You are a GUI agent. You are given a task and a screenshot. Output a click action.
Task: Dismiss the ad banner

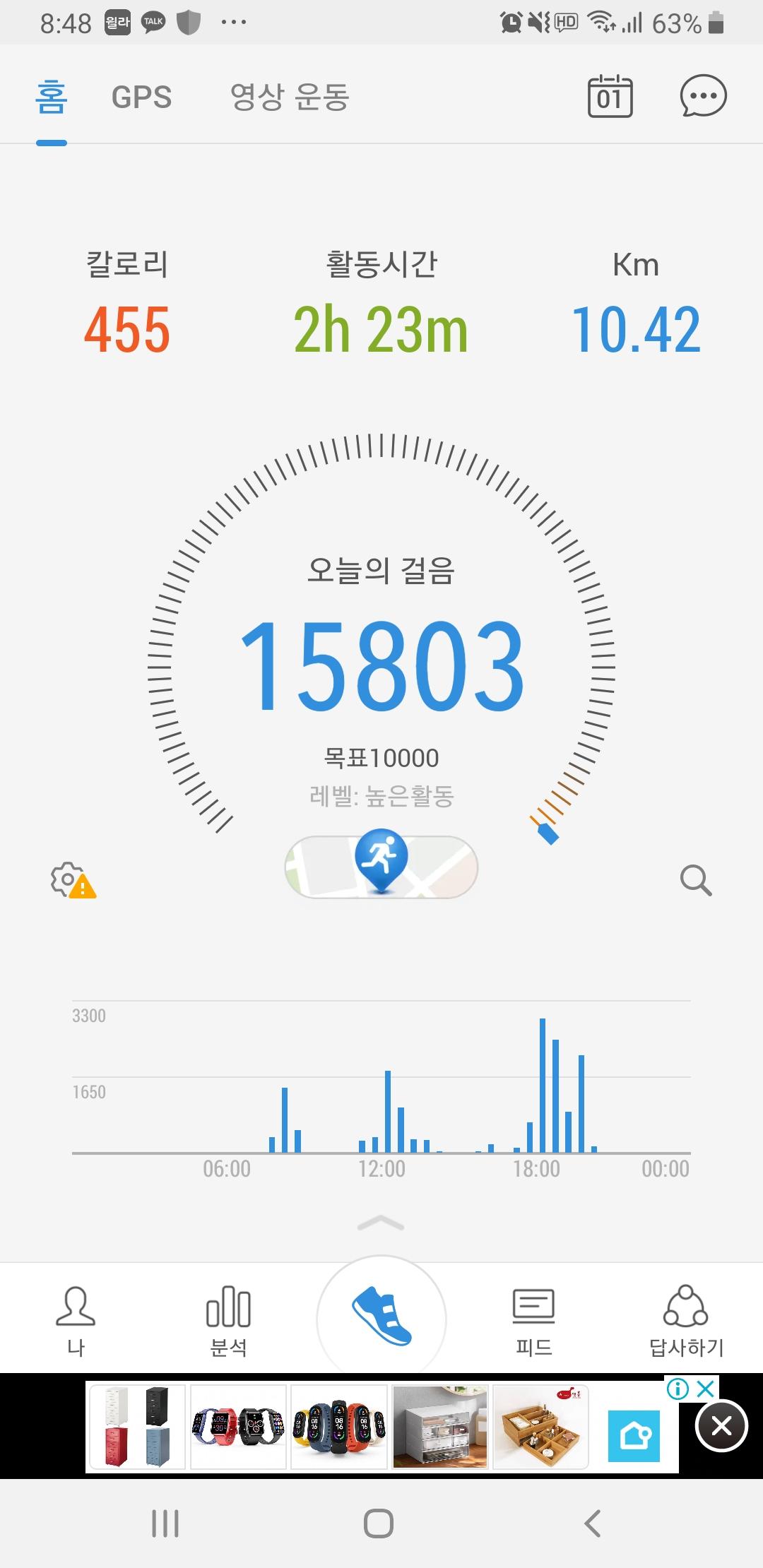(721, 1426)
